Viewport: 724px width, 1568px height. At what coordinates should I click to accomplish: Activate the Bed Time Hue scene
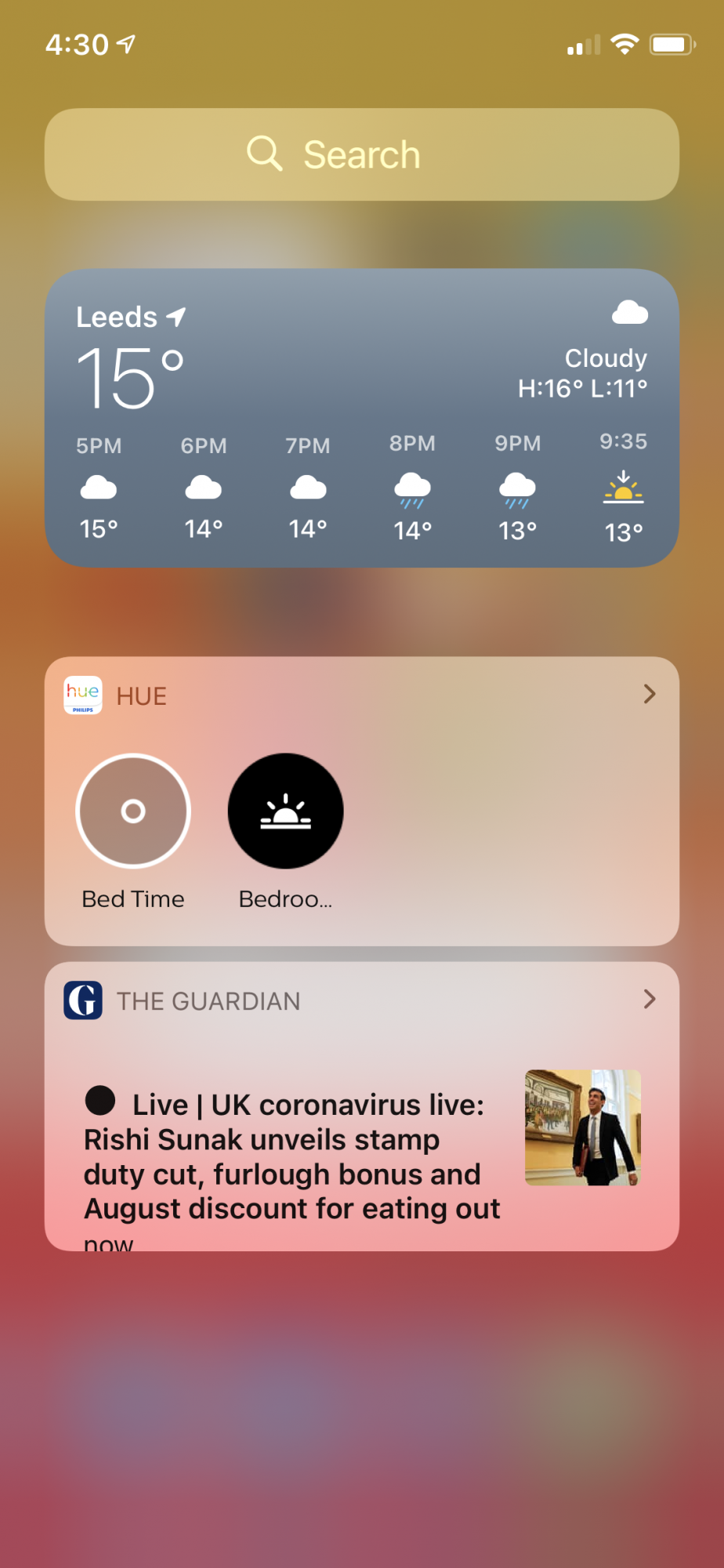pos(133,811)
